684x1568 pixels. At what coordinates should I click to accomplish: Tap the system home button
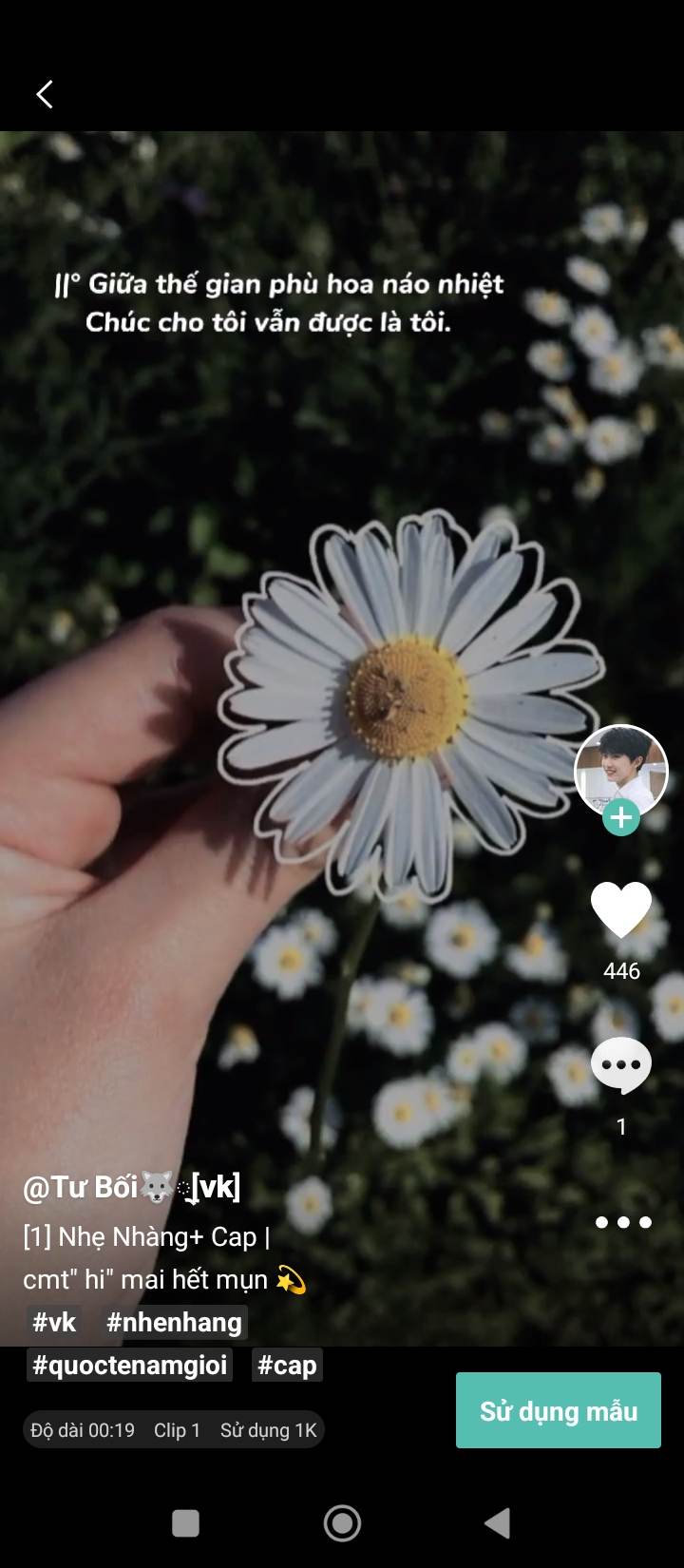tap(342, 1523)
